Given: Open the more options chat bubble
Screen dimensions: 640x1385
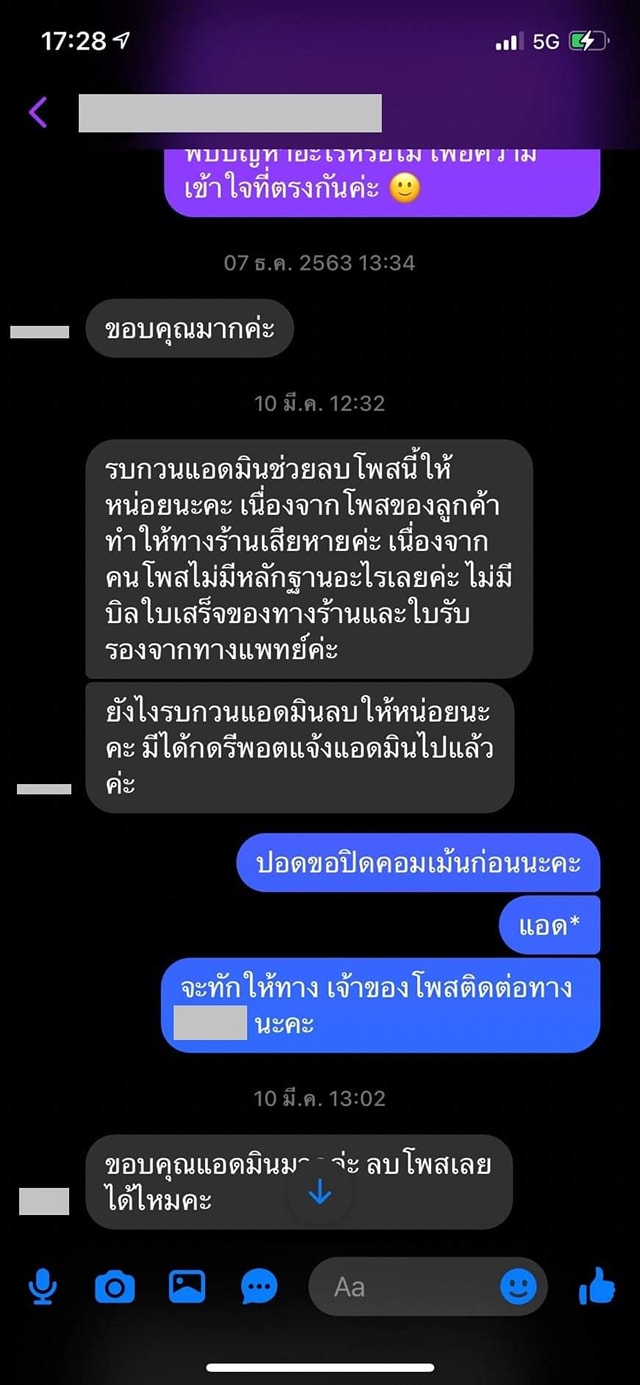Looking at the screenshot, I should [260, 1285].
